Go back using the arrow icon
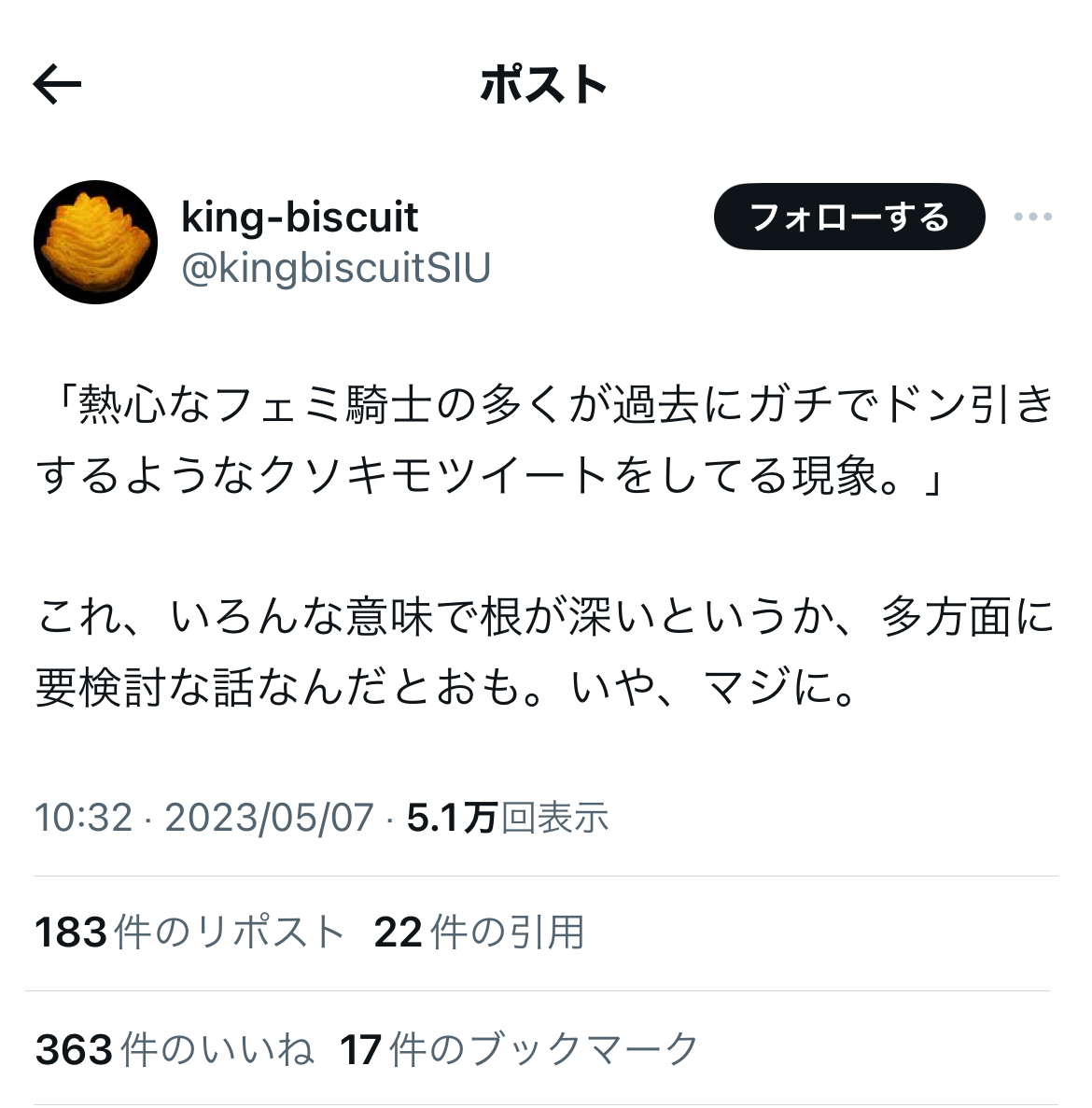1092x1108 pixels. click(57, 86)
